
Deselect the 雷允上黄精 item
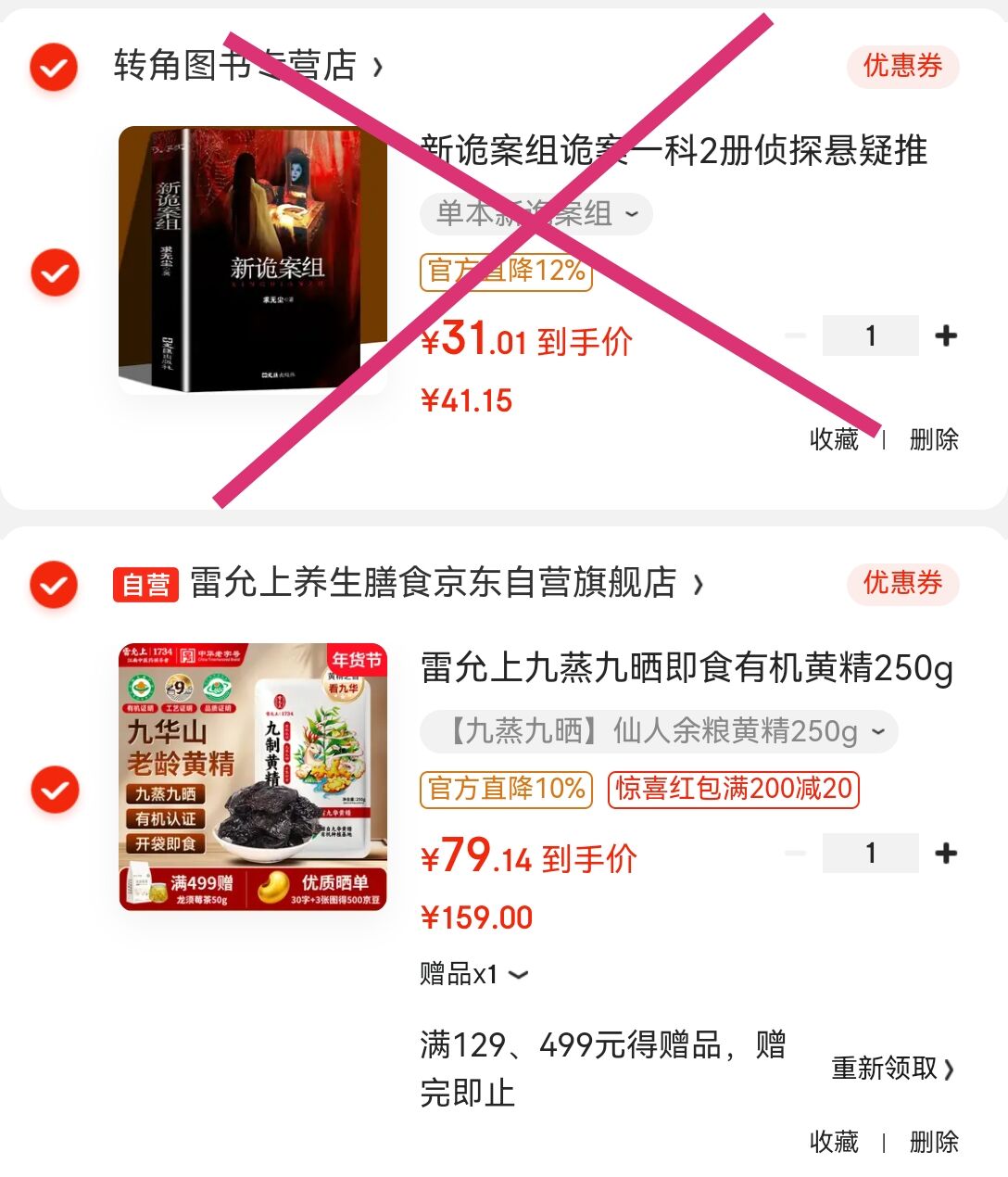click(x=55, y=790)
